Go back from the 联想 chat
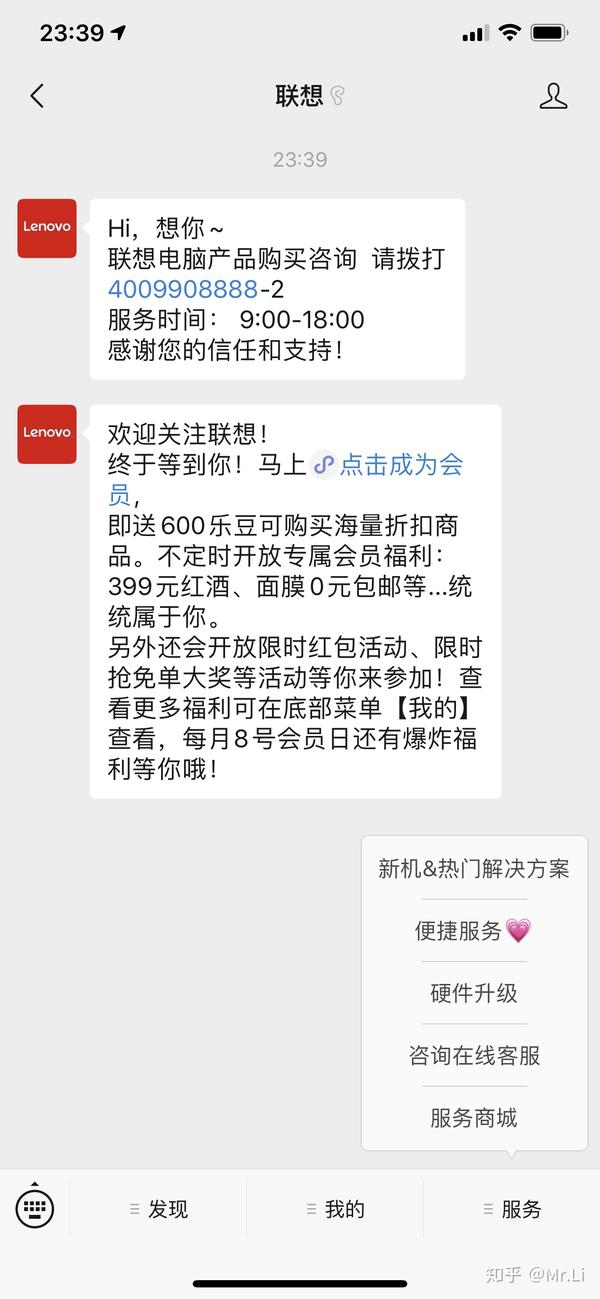 pyautogui.click(x=38, y=96)
